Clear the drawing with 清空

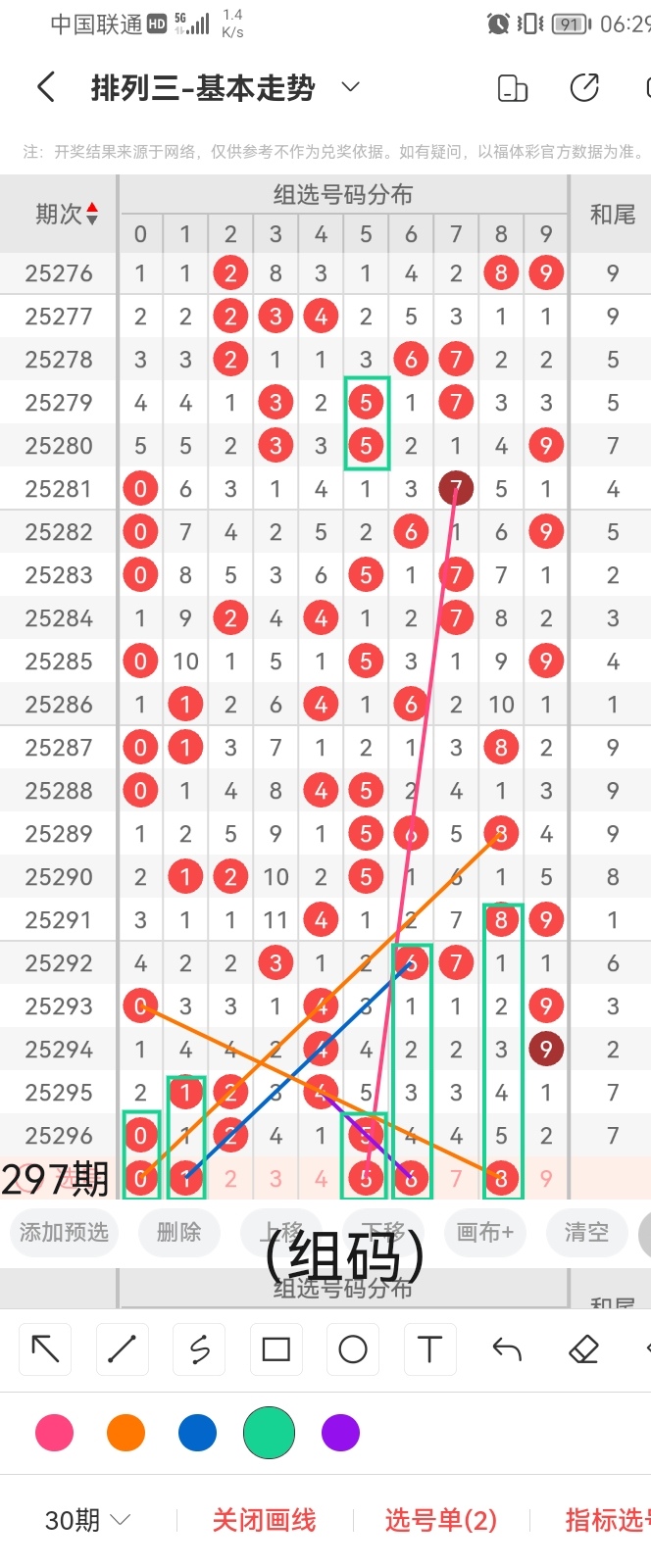[x=586, y=1232]
